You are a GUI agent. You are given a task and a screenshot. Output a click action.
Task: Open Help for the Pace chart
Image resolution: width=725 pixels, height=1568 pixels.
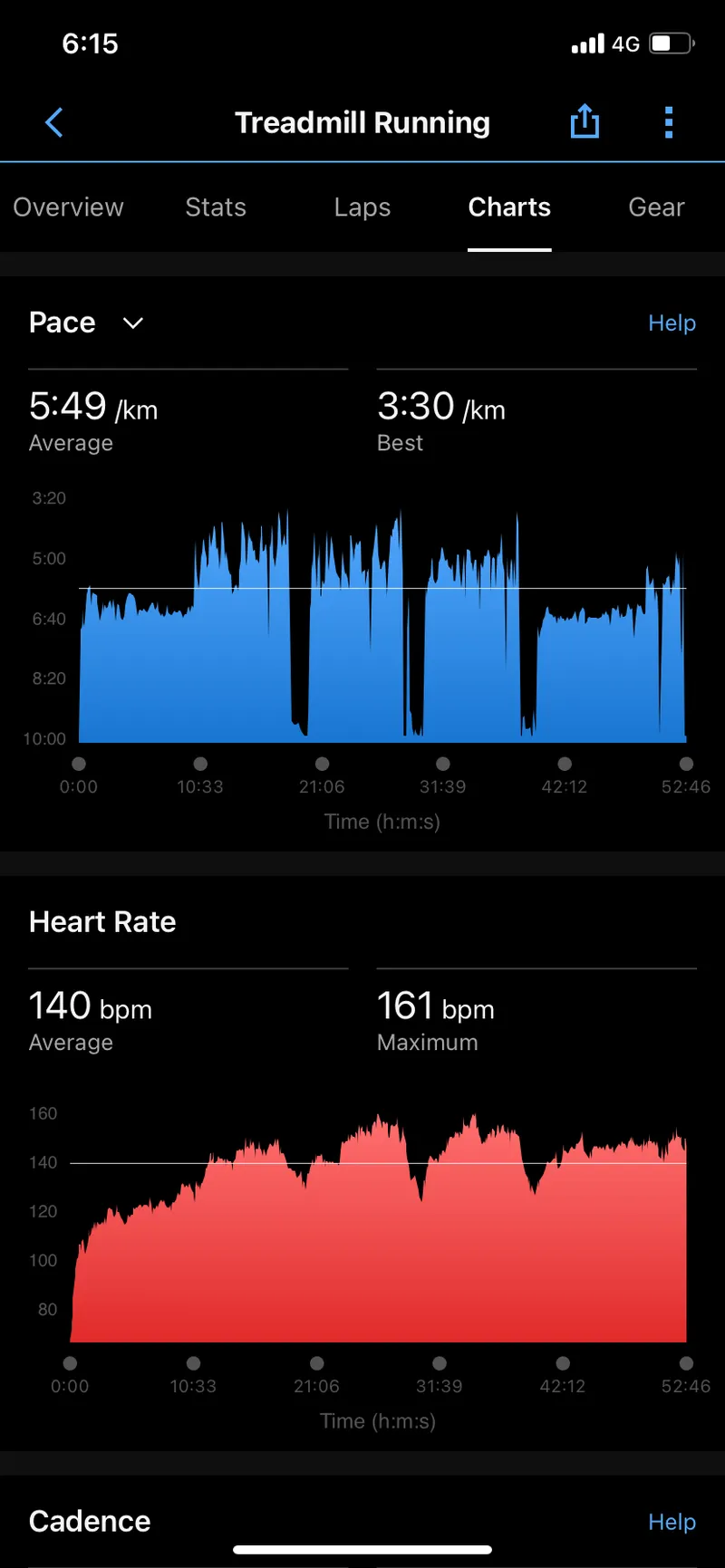[672, 323]
